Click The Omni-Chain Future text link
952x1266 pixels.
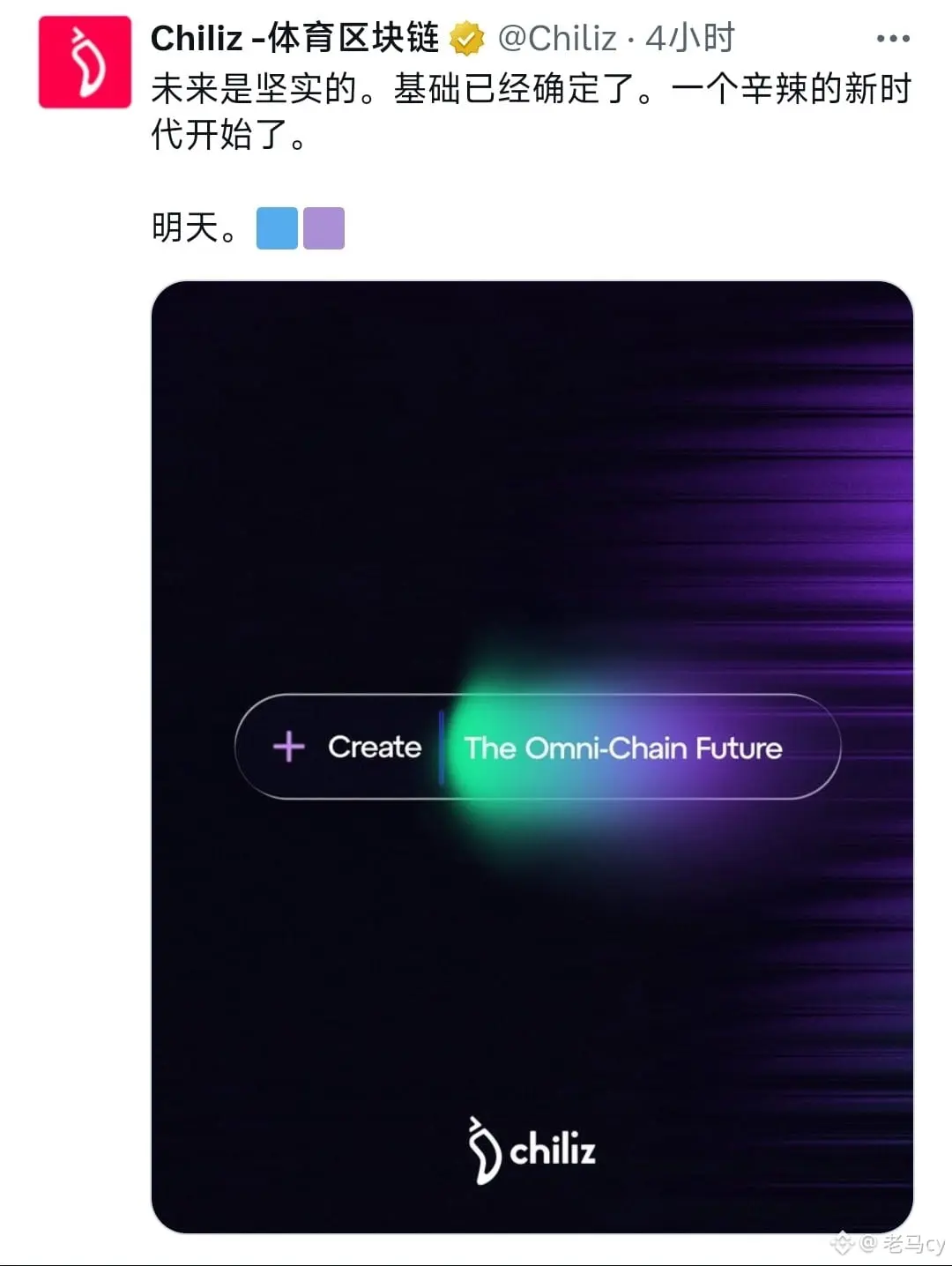(624, 748)
